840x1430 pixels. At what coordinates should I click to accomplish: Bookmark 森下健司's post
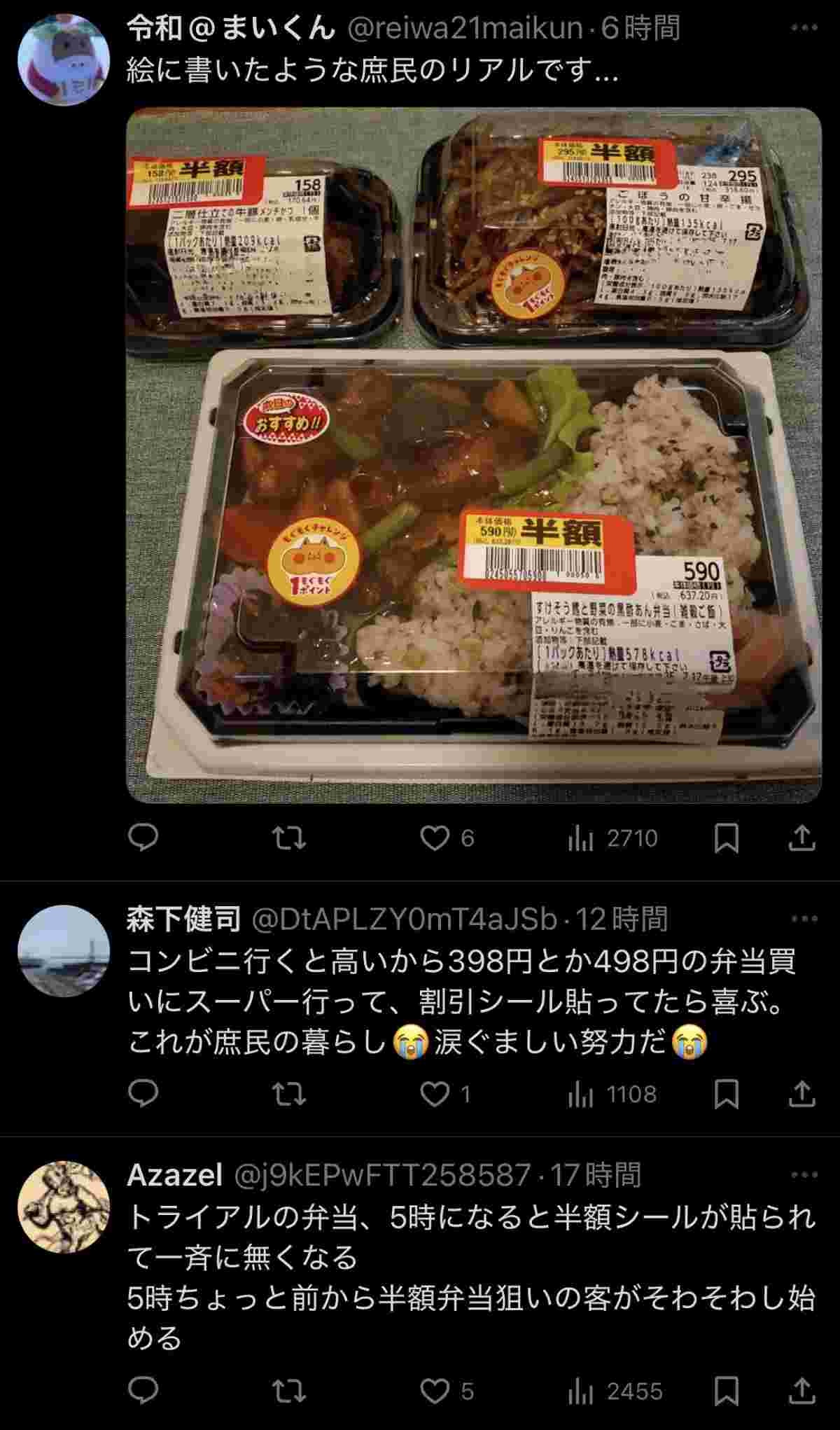tap(727, 1094)
